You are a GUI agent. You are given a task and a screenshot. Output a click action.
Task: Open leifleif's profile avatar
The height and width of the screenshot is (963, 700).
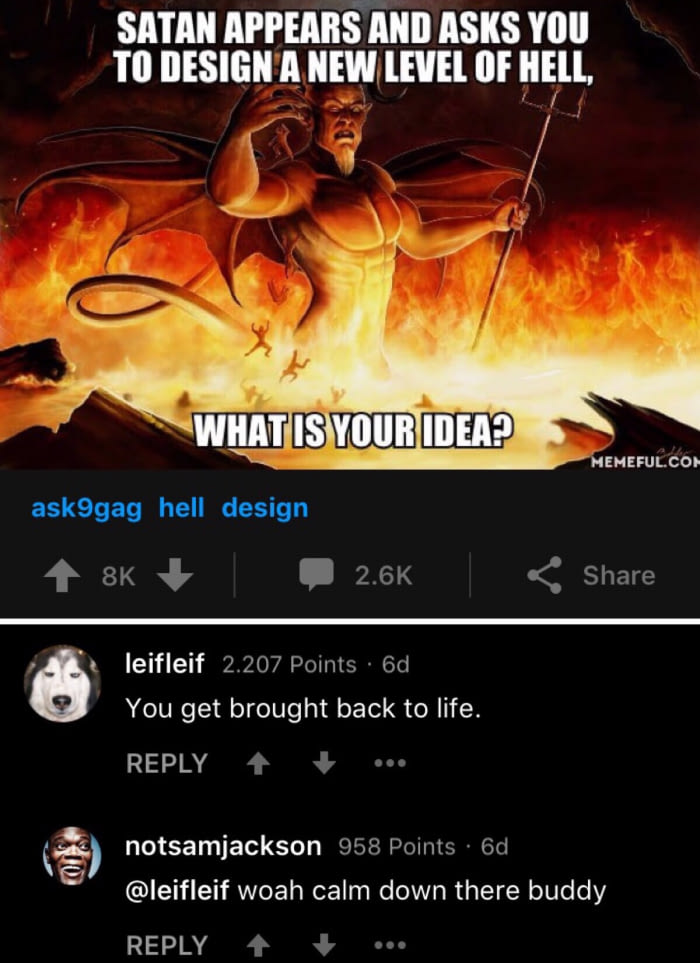pos(63,684)
